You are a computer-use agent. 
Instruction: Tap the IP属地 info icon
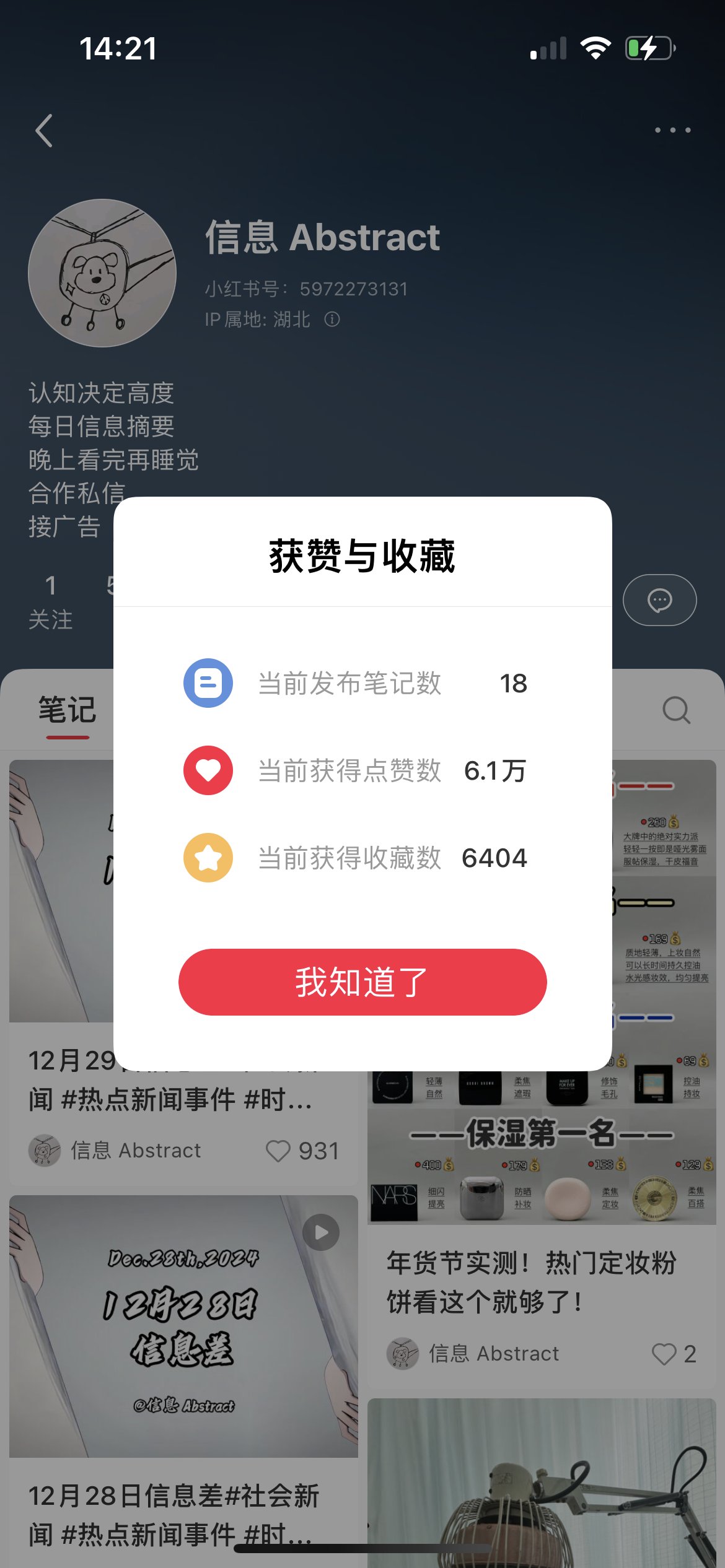tap(332, 319)
